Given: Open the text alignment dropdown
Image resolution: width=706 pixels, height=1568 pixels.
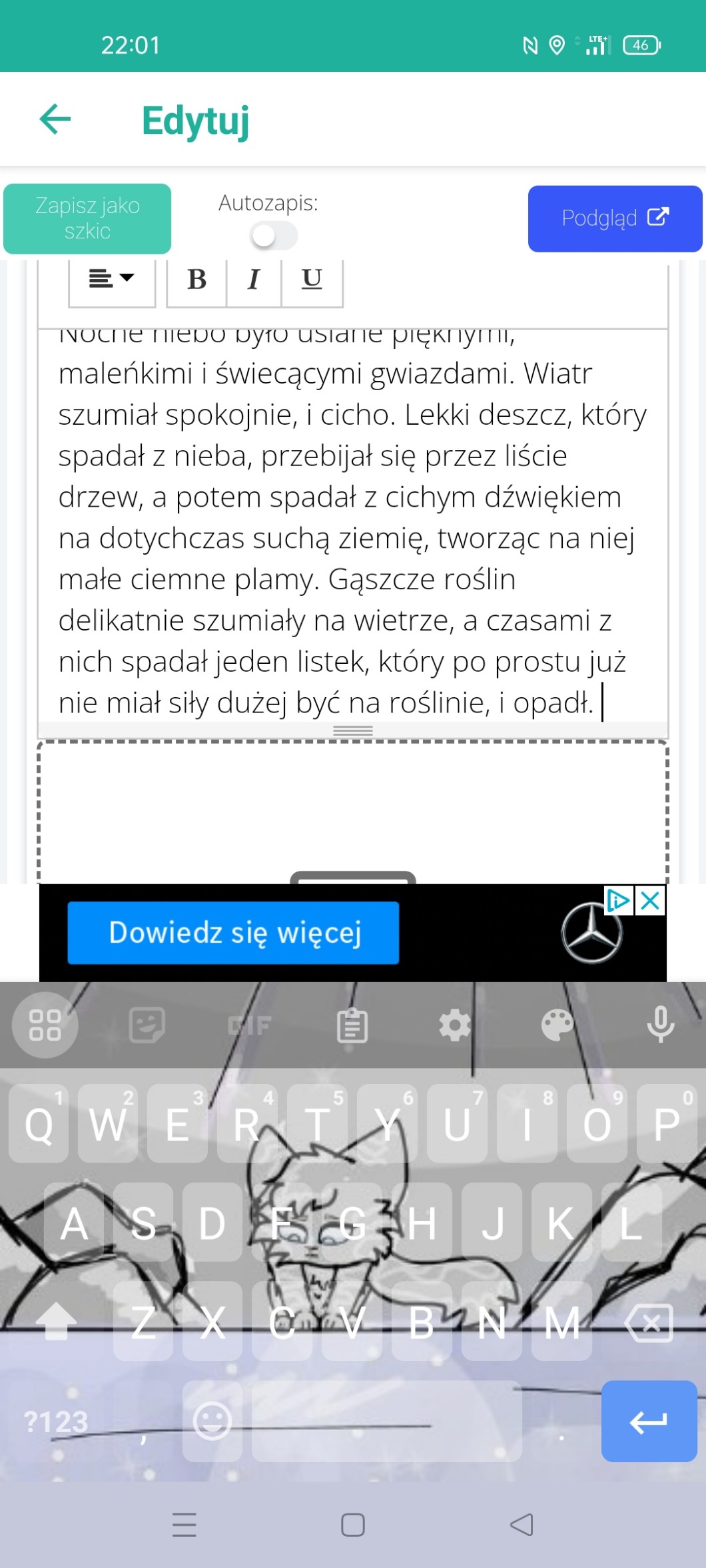Looking at the screenshot, I should click(112, 280).
